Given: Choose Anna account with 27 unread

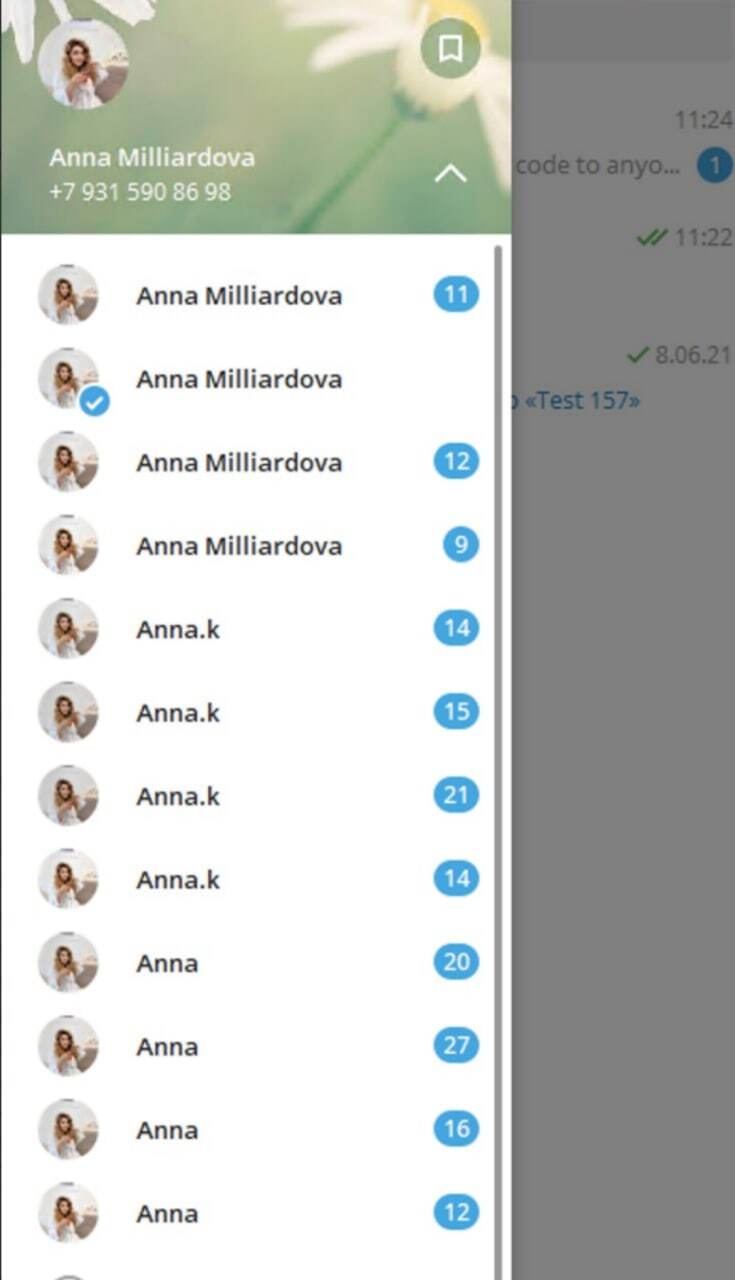Looking at the screenshot, I should click(x=240, y=1046).
